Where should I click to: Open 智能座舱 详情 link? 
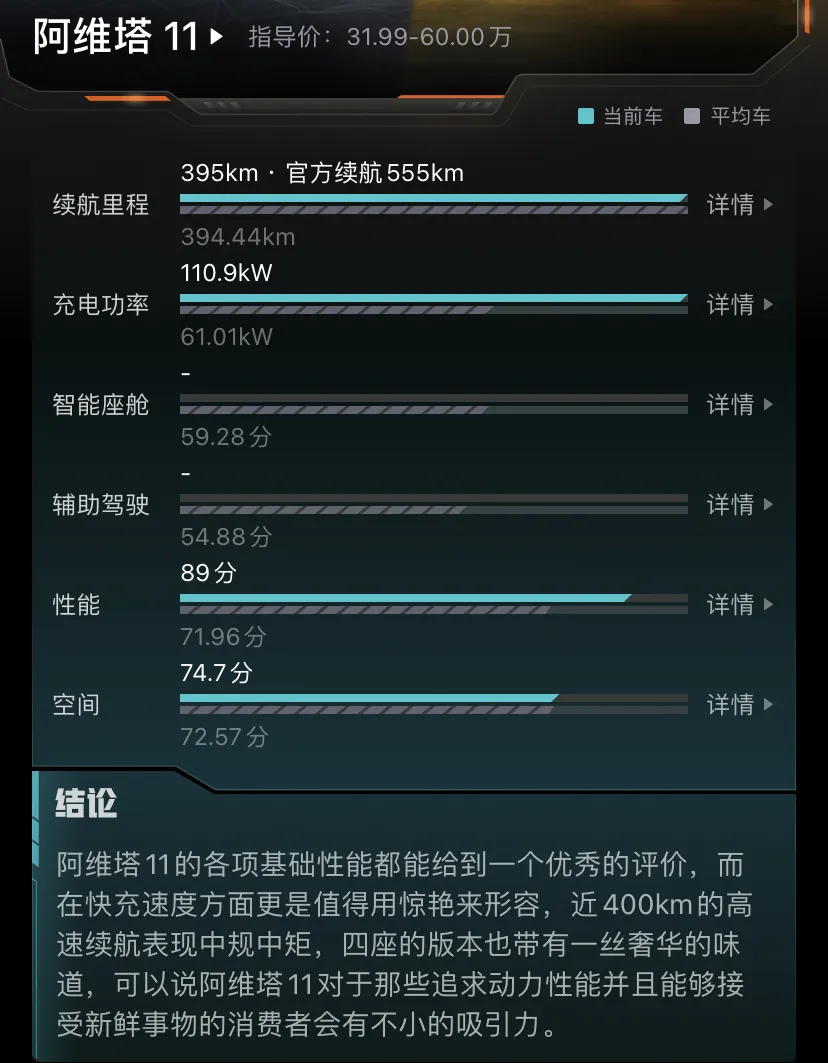pos(739,405)
